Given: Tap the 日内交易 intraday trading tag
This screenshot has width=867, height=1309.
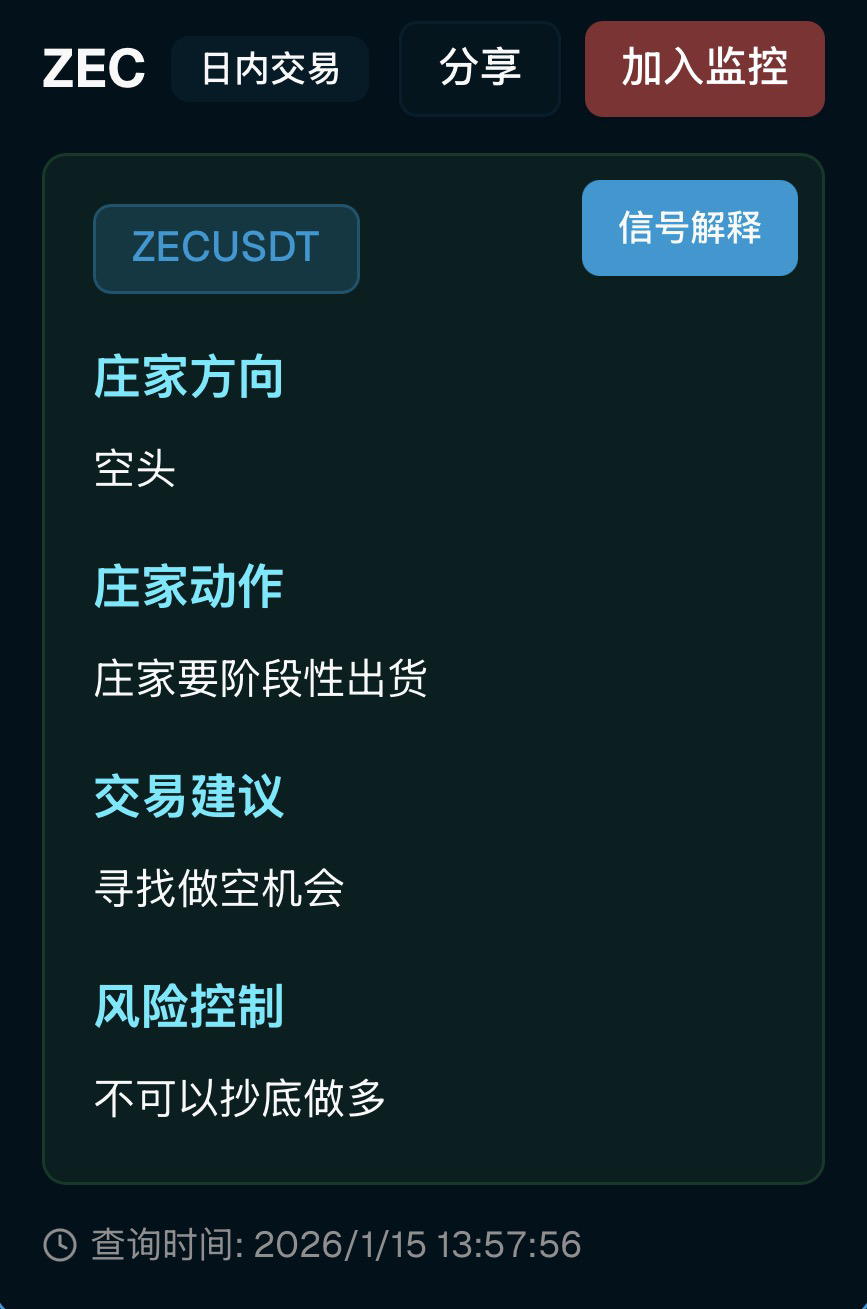Looking at the screenshot, I should [x=270, y=69].
